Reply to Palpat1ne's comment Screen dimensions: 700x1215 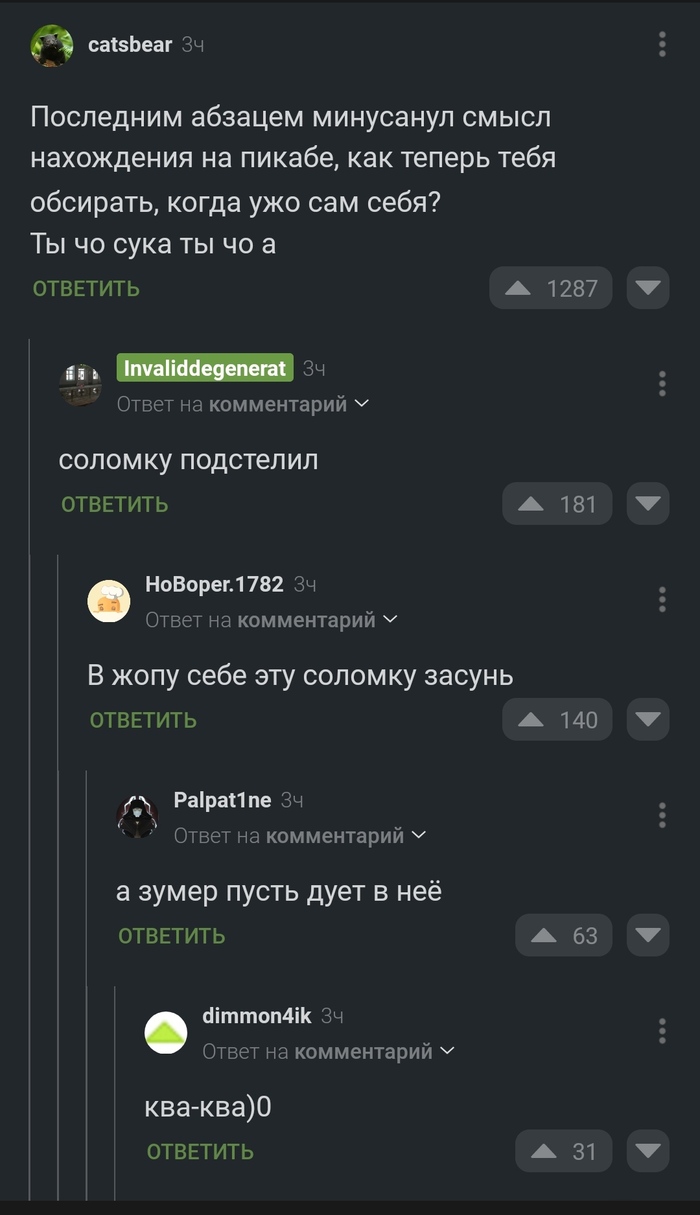pyautogui.click(x=172, y=936)
